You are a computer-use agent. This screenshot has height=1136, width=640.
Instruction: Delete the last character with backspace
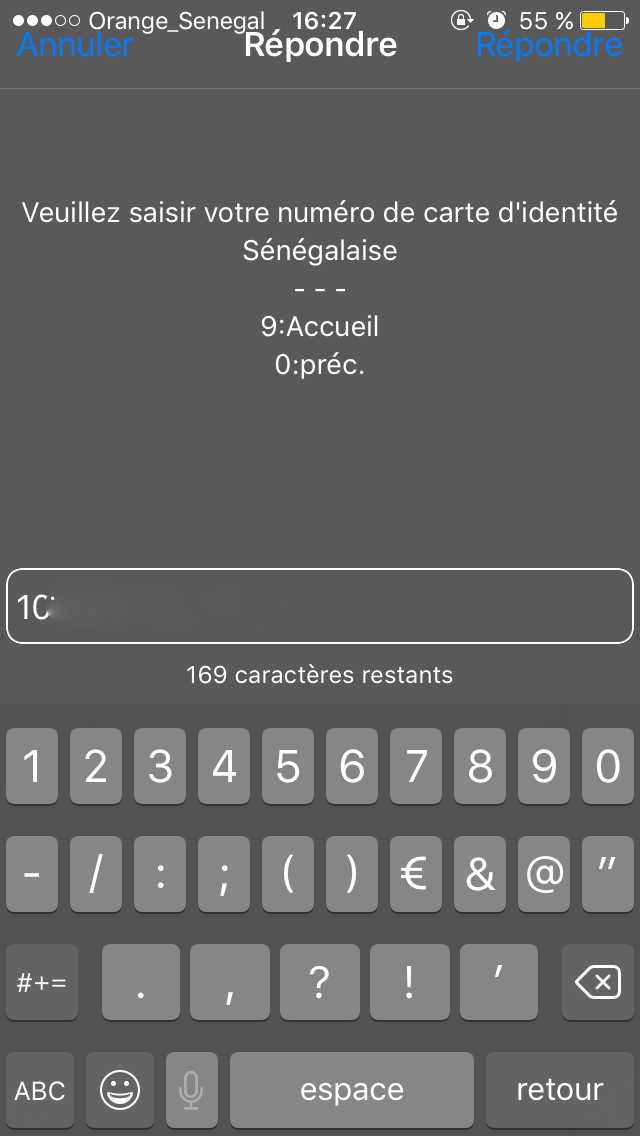click(x=598, y=983)
